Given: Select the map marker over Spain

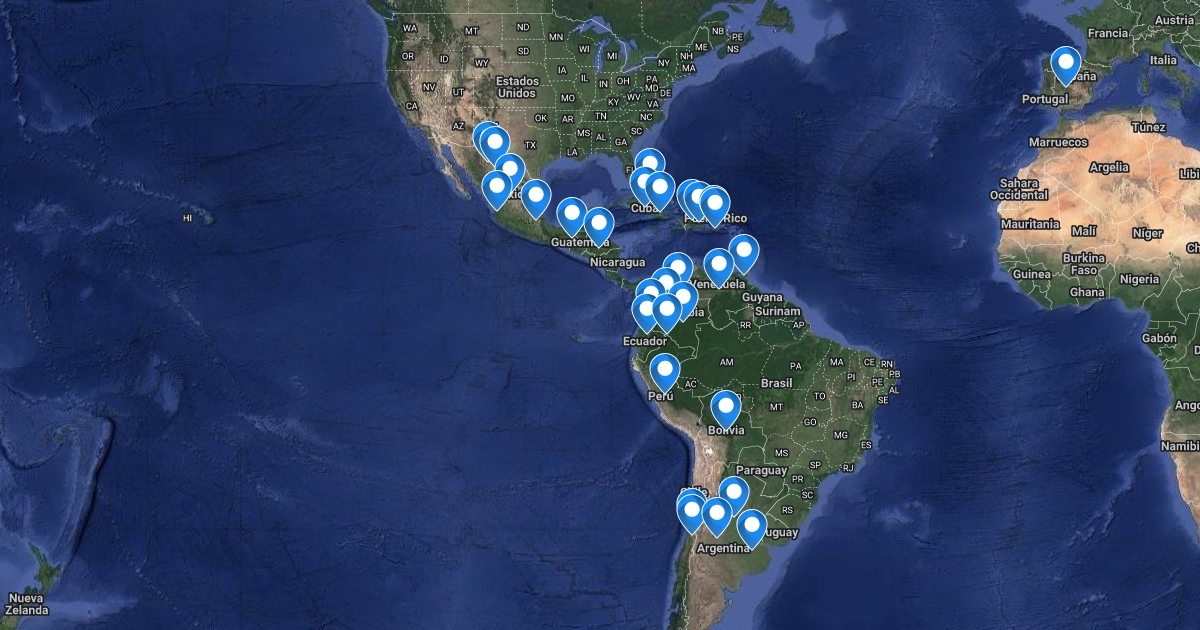Looking at the screenshot, I should click(1066, 65).
